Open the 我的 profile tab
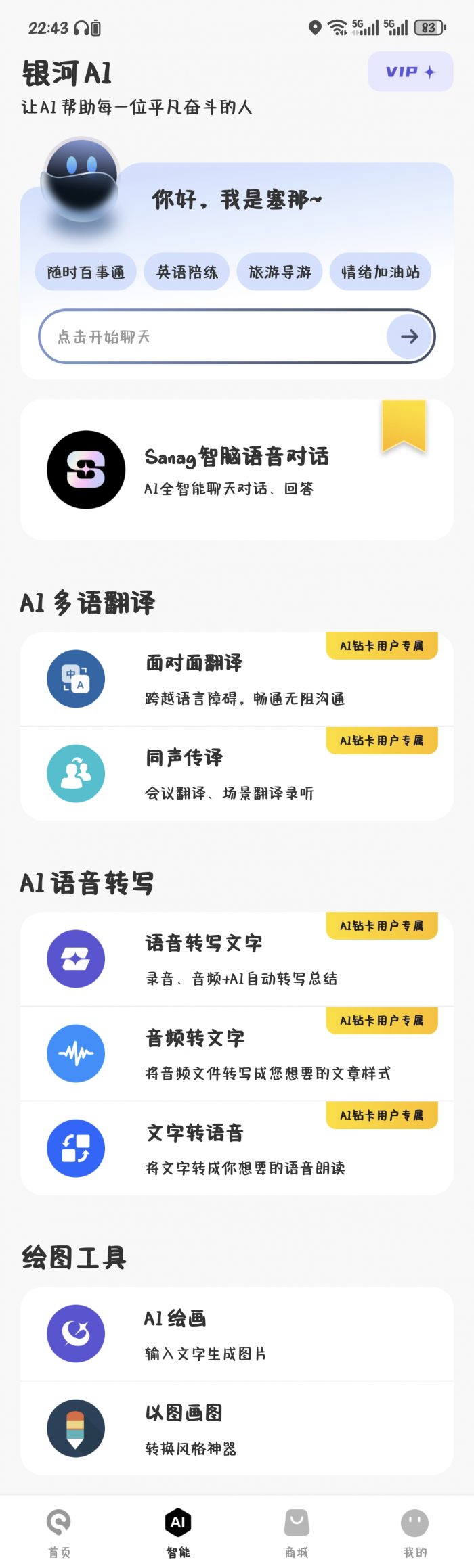Viewport: 474px width, 1568px height. click(415, 1532)
